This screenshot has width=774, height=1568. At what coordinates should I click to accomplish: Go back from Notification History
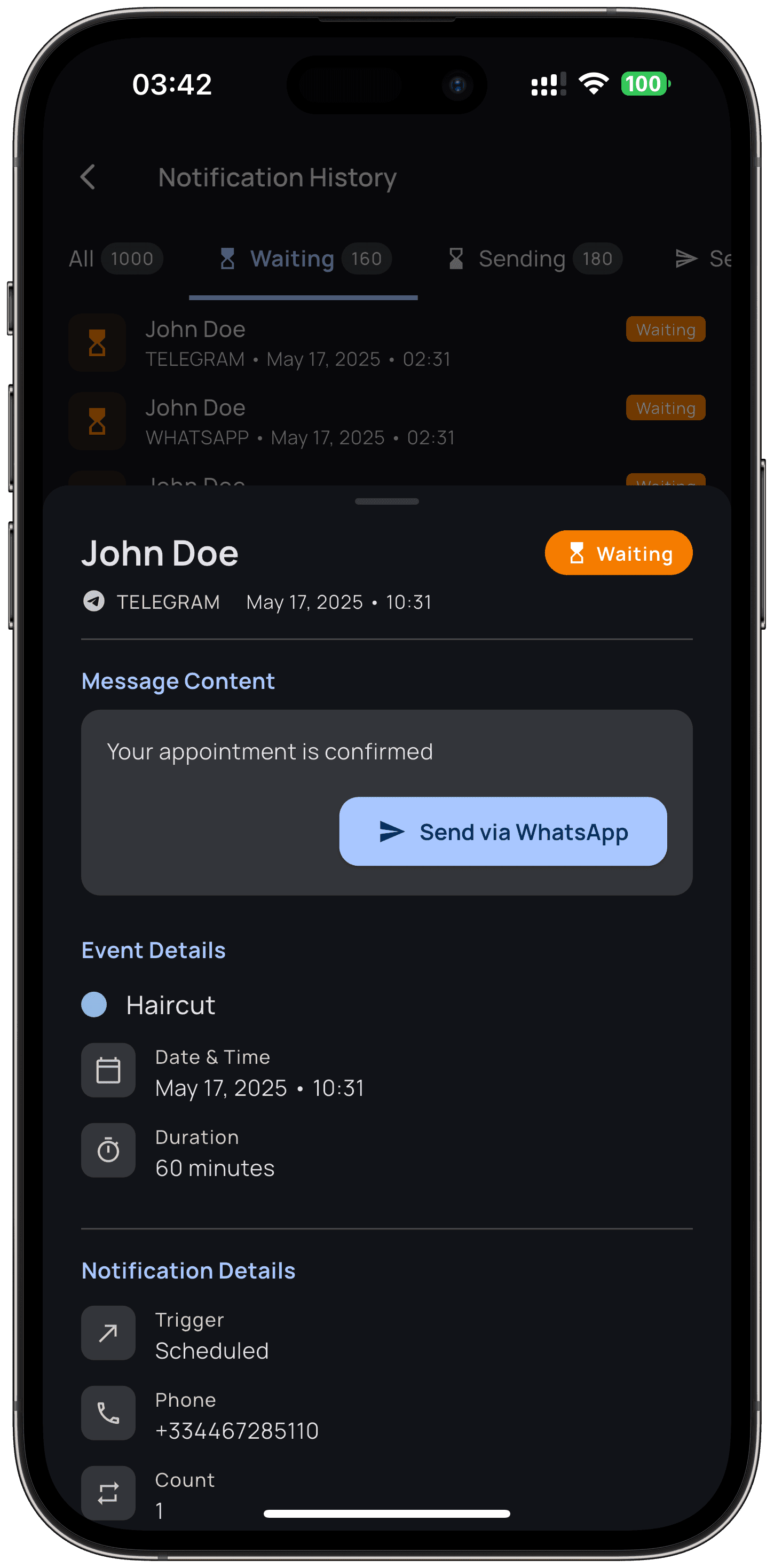pyautogui.click(x=88, y=178)
